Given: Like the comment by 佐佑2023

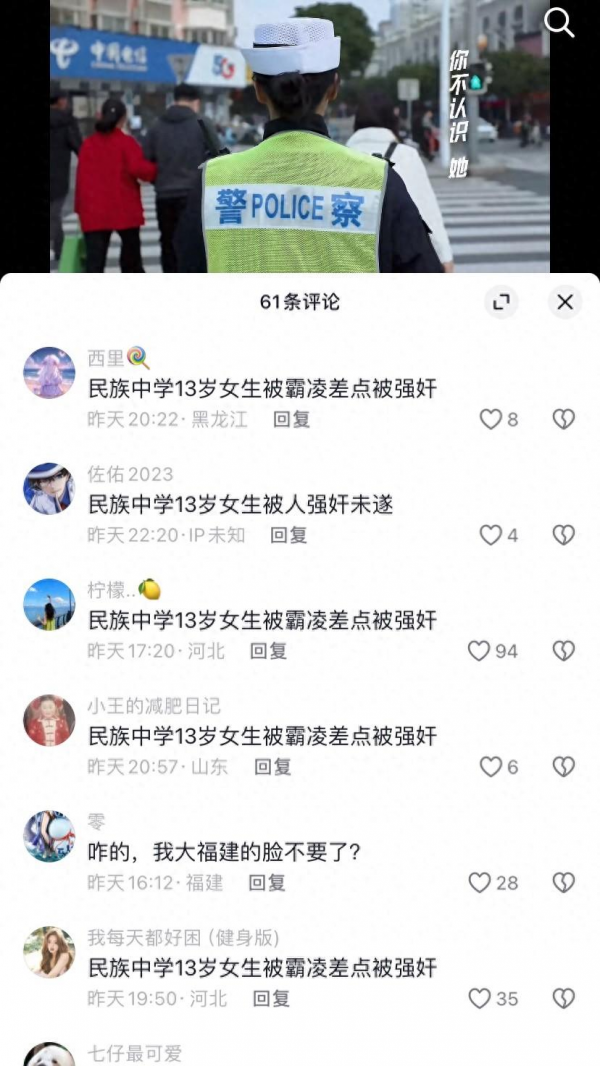Looking at the screenshot, I should coord(490,535).
